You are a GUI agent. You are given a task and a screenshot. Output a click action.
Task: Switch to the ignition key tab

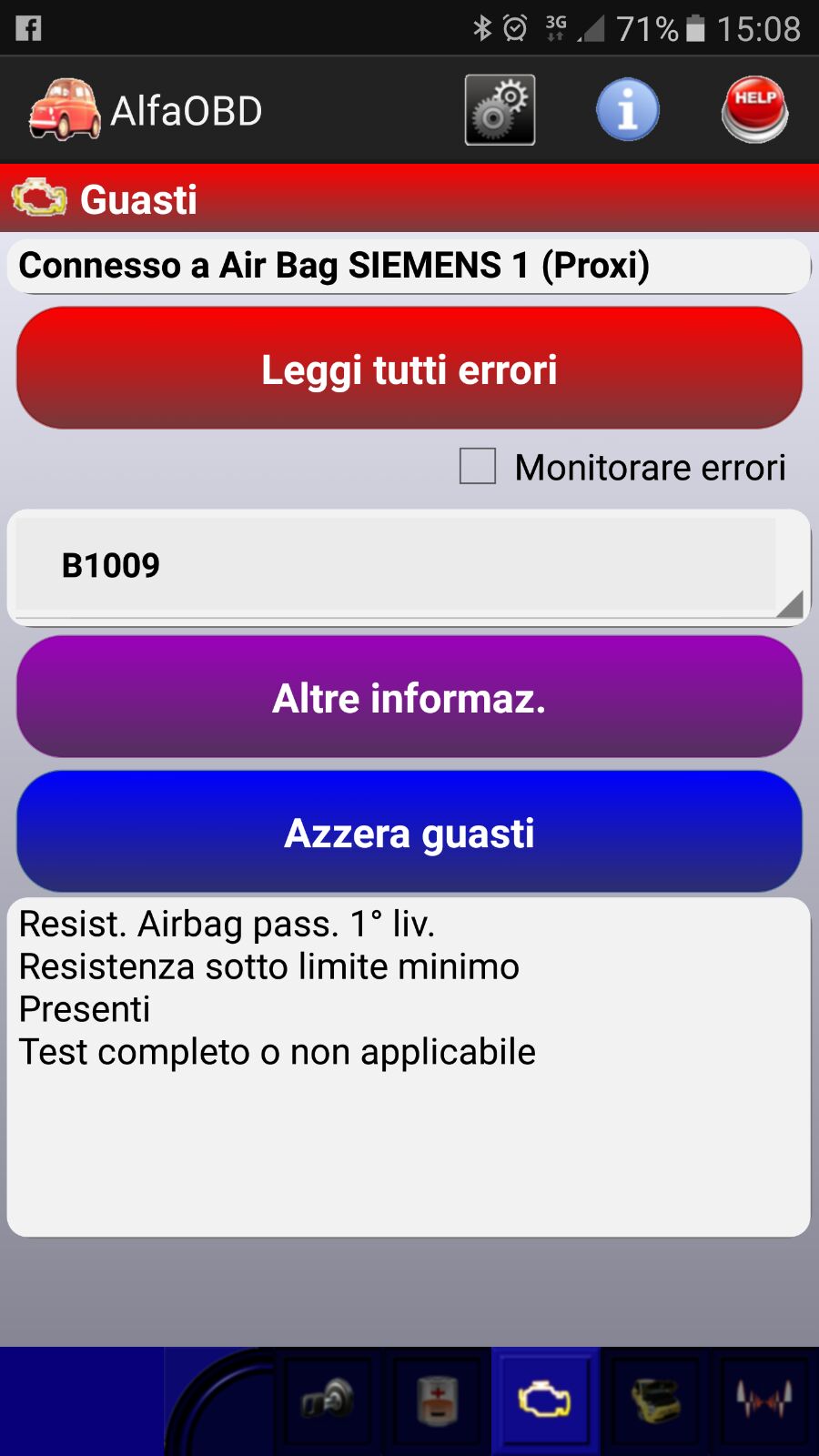point(328,1400)
